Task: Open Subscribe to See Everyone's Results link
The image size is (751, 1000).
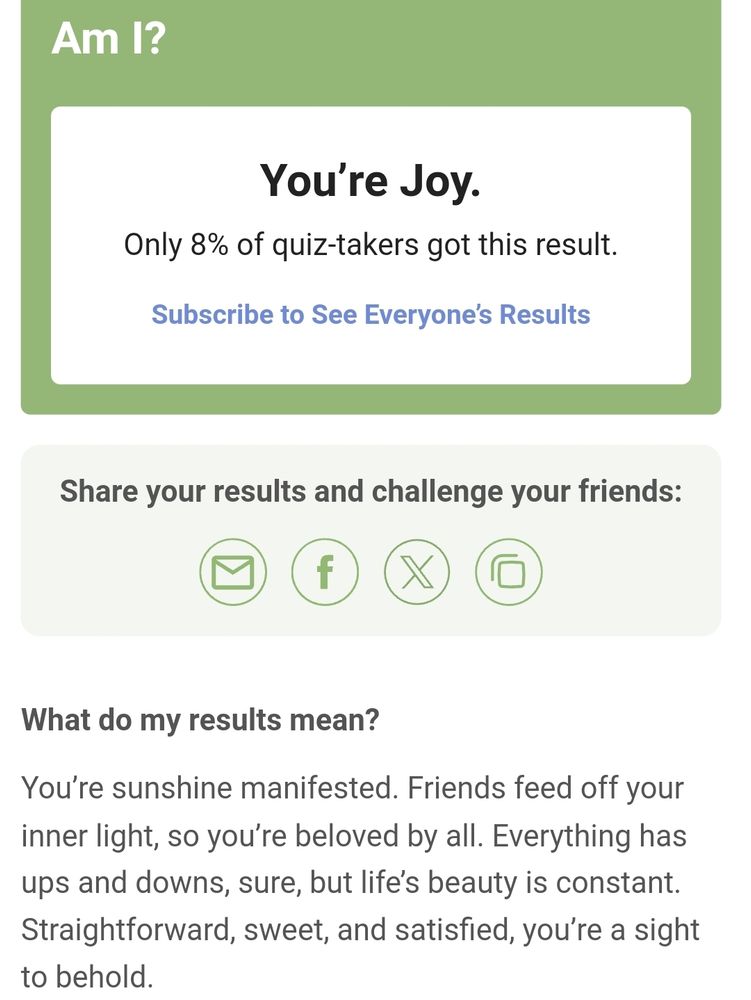Action: pyautogui.click(x=371, y=315)
